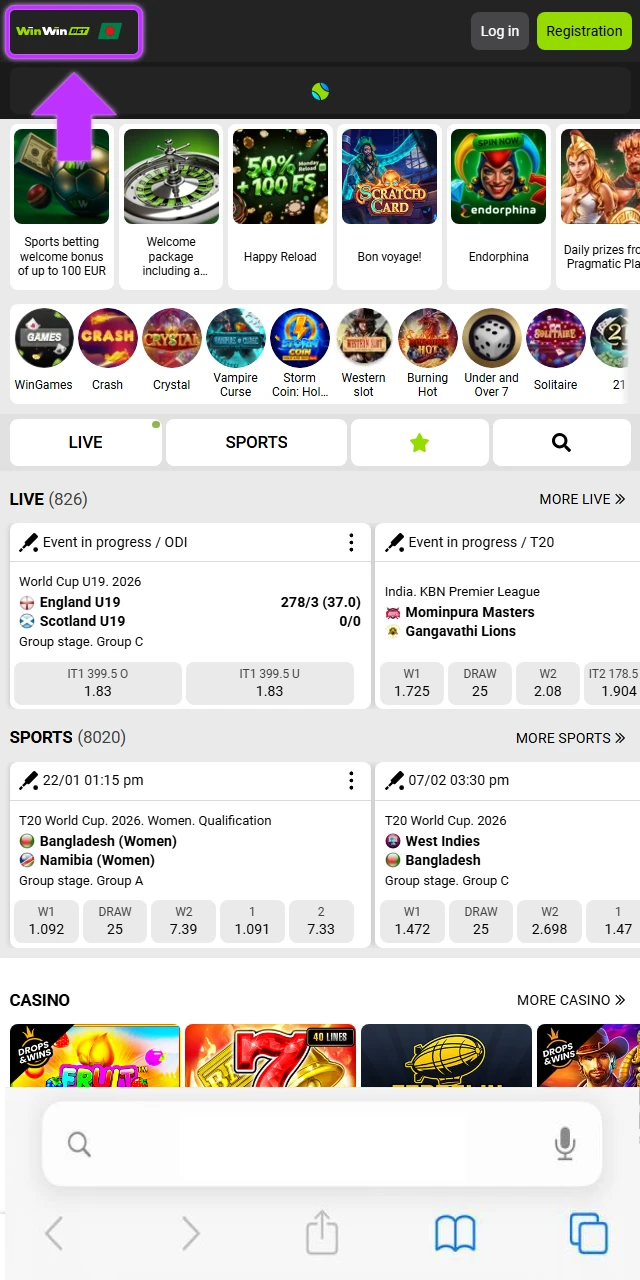Image resolution: width=640 pixels, height=1280 pixels.
Task: Open the MORE CASINO link
Action: (x=570, y=1000)
